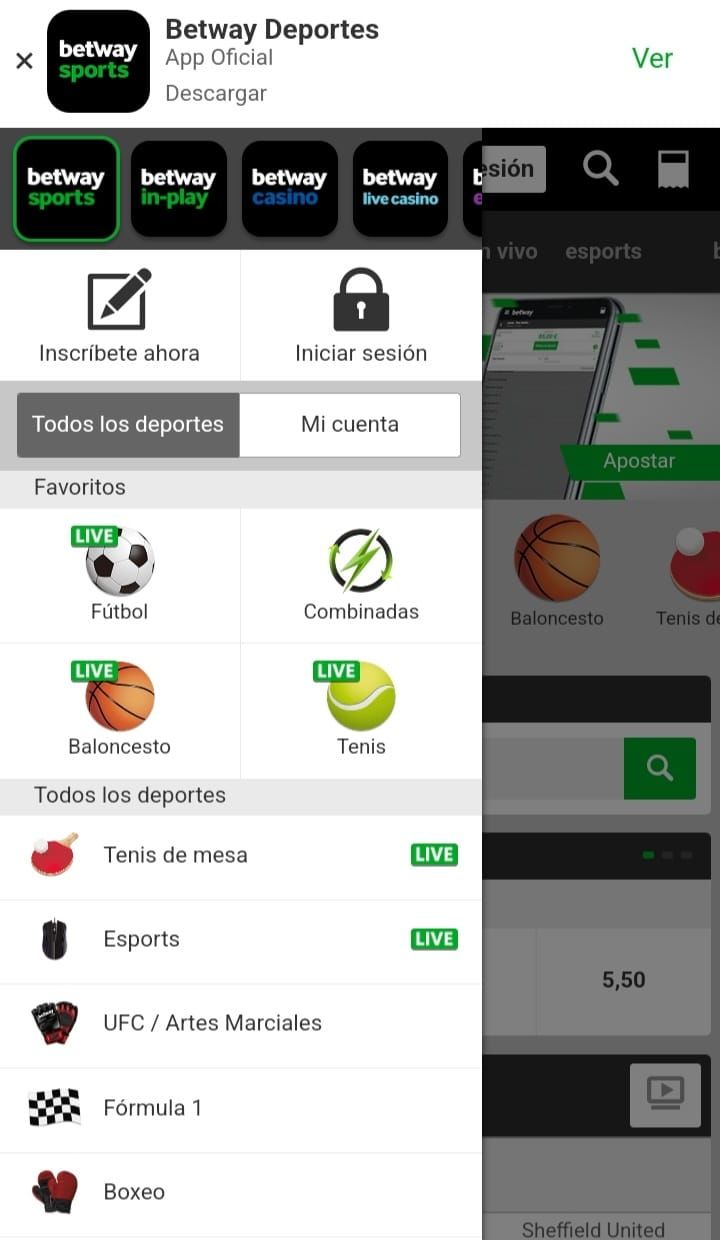Open Tenis in favorites

coord(361,710)
